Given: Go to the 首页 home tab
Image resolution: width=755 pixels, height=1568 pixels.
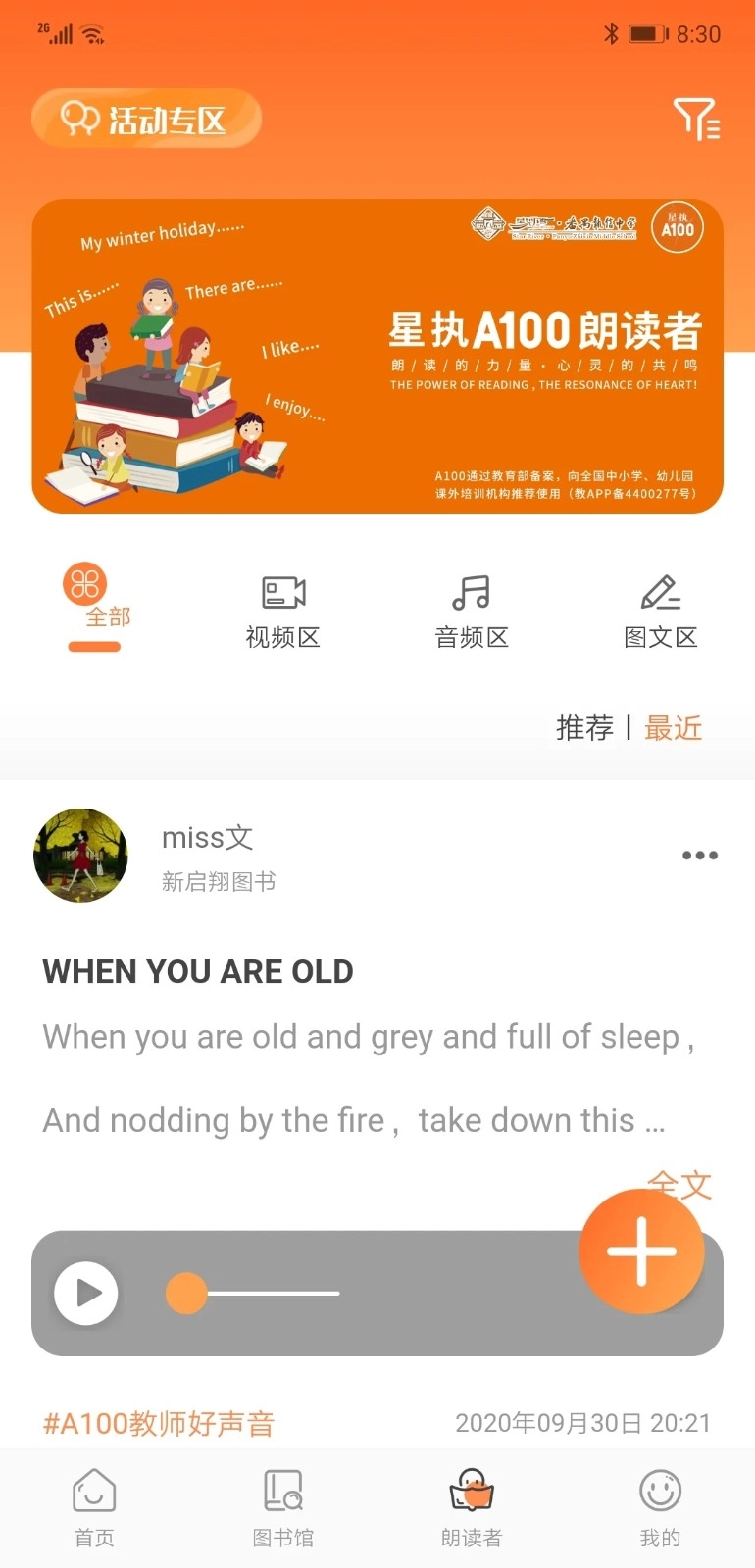Looking at the screenshot, I should (x=94, y=1508).
